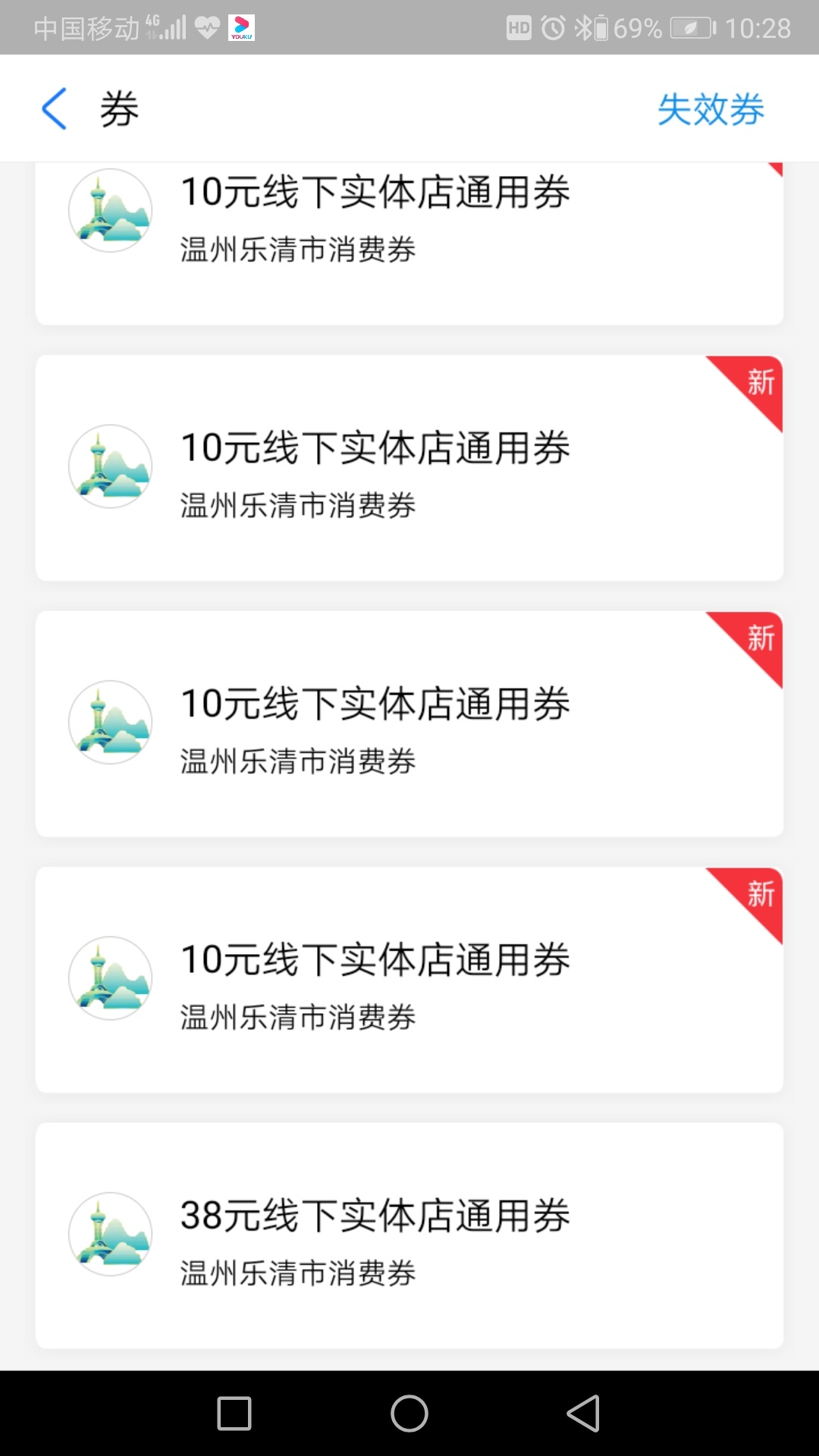Open the recent apps view
The image size is (819, 1456).
point(234,1414)
